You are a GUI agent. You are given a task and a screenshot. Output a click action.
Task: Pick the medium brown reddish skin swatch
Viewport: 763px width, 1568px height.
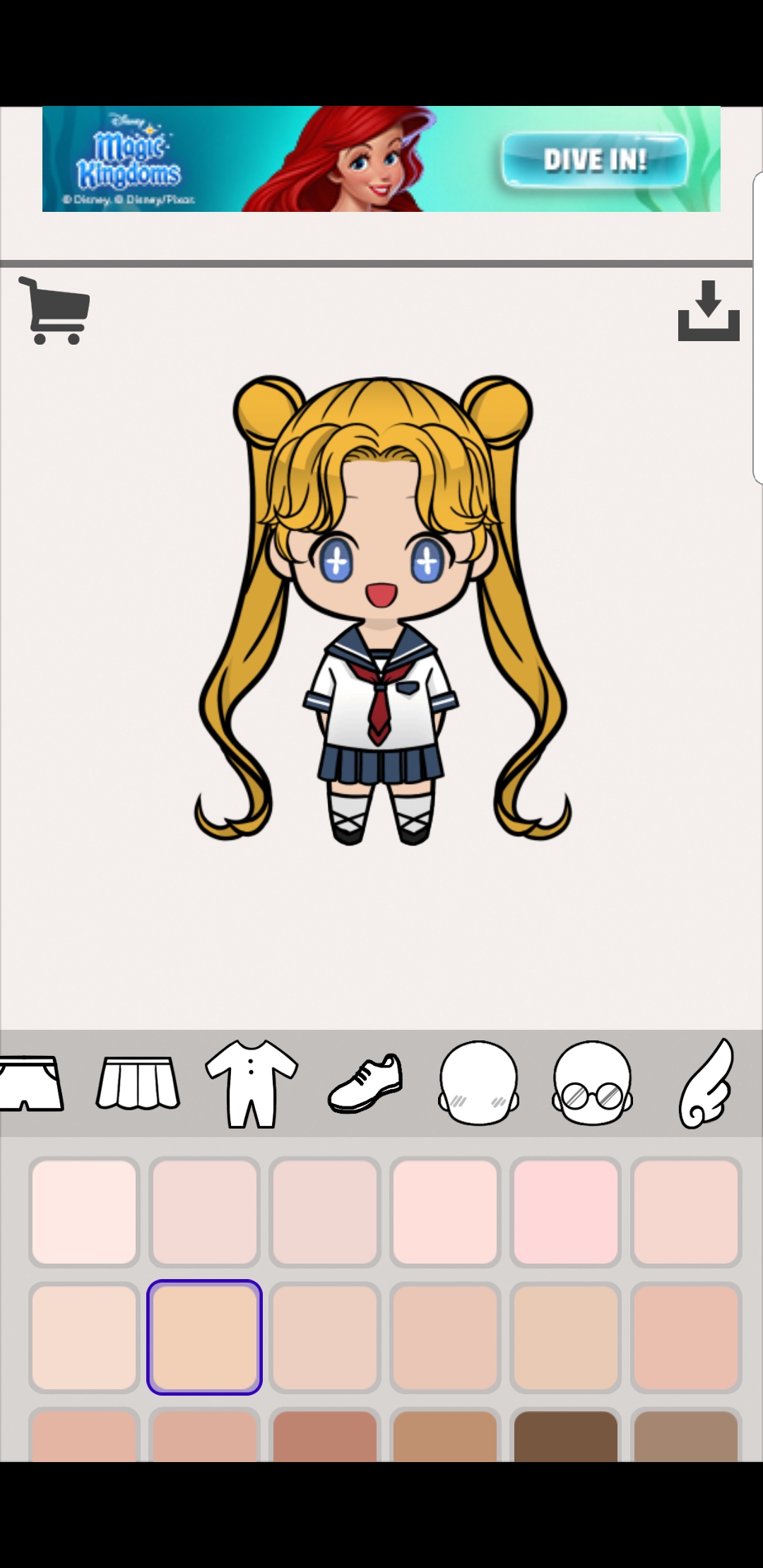pyautogui.click(x=325, y=1435)
